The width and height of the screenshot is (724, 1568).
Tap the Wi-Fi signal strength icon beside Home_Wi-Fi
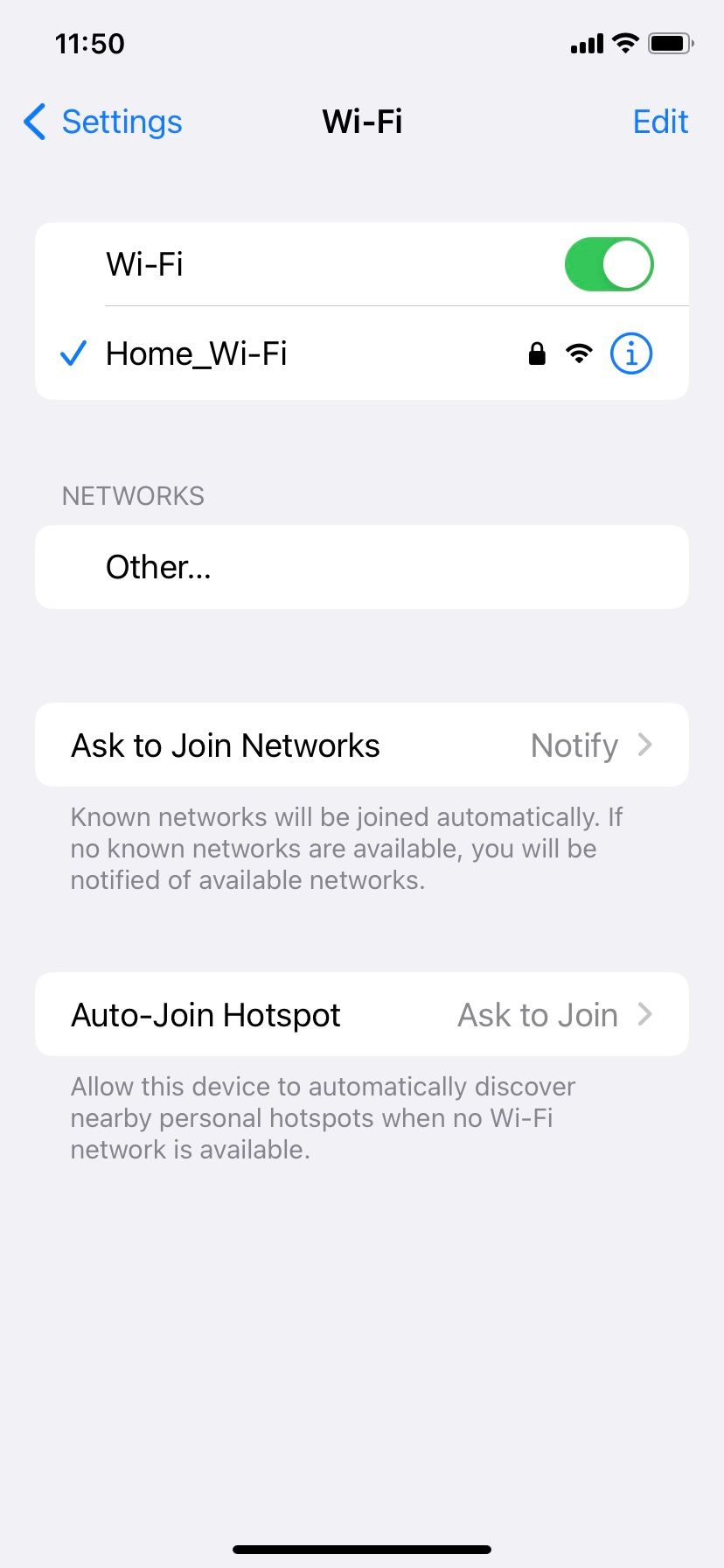(580, 353)
